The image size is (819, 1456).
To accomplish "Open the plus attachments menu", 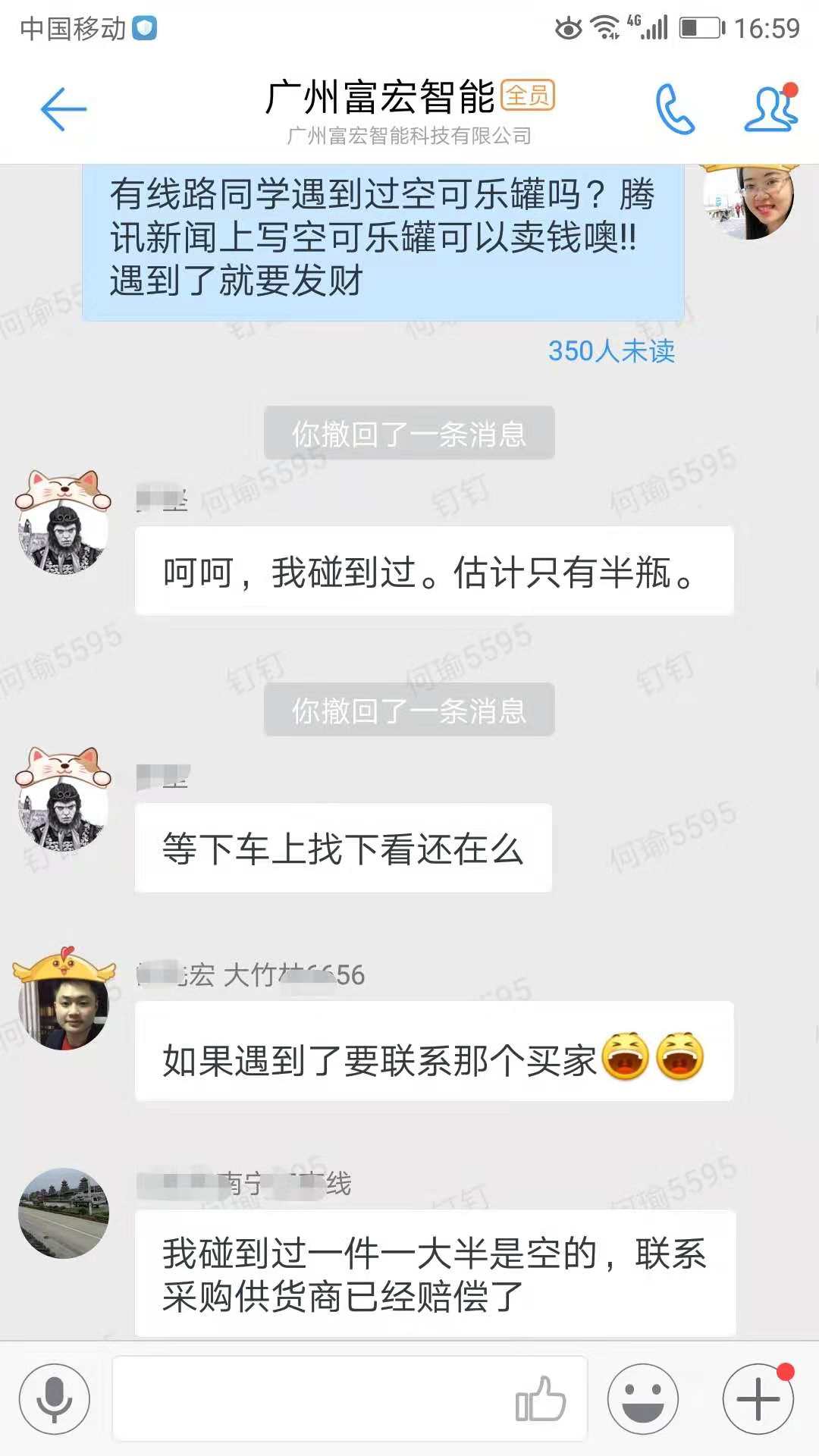I will pyautogui.click(x=758, y=1399).
